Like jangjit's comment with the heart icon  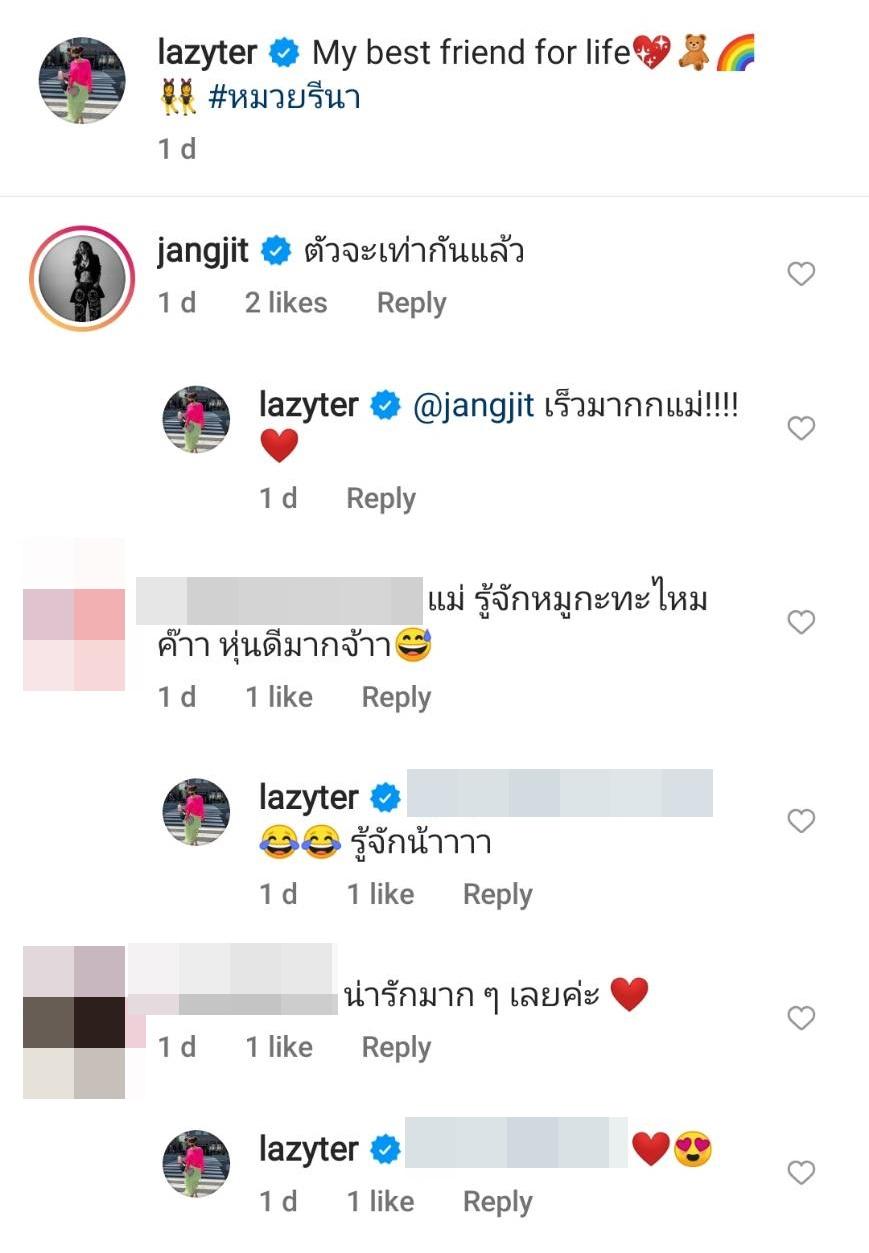tap(801, 274)
